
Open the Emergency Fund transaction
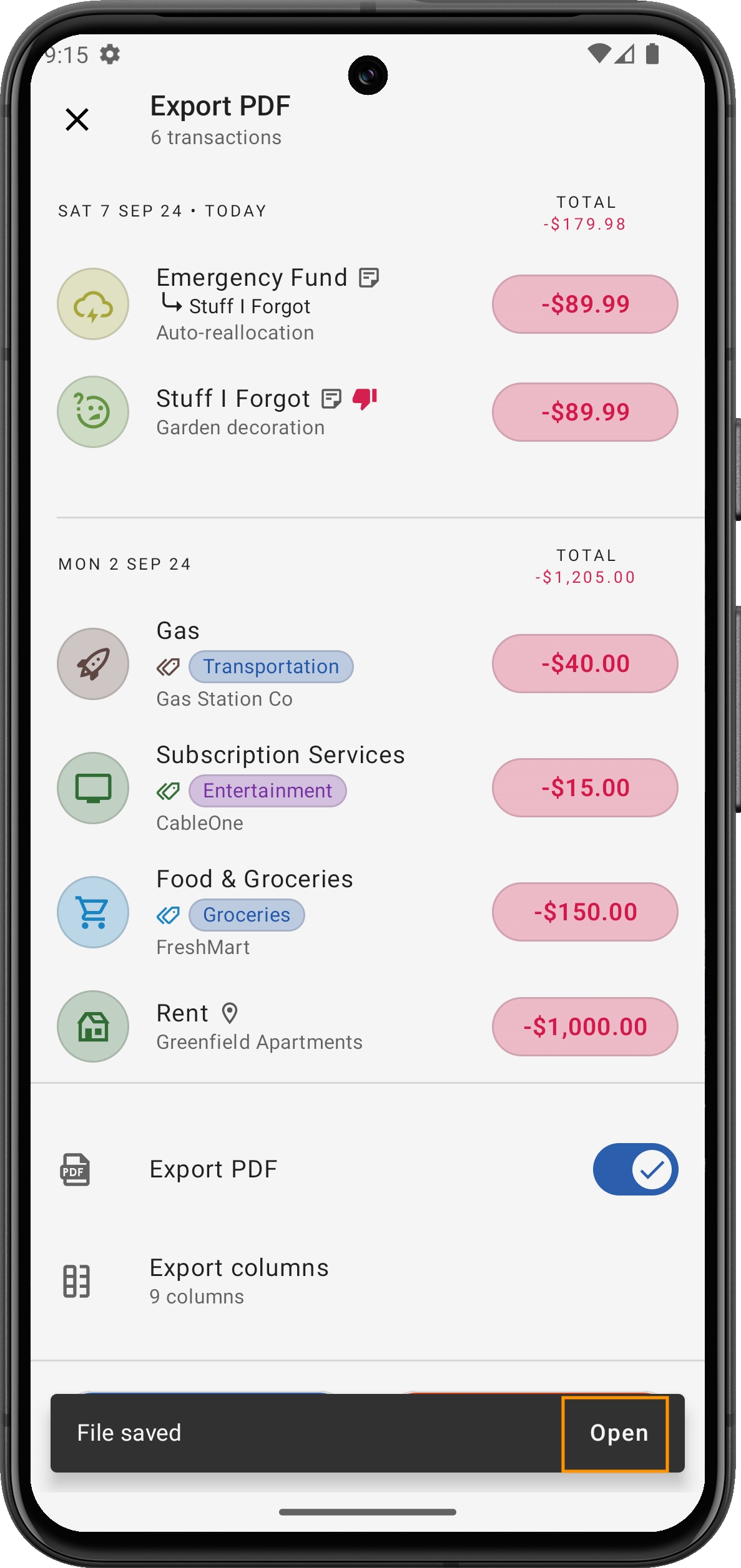[x=312, y=304]
